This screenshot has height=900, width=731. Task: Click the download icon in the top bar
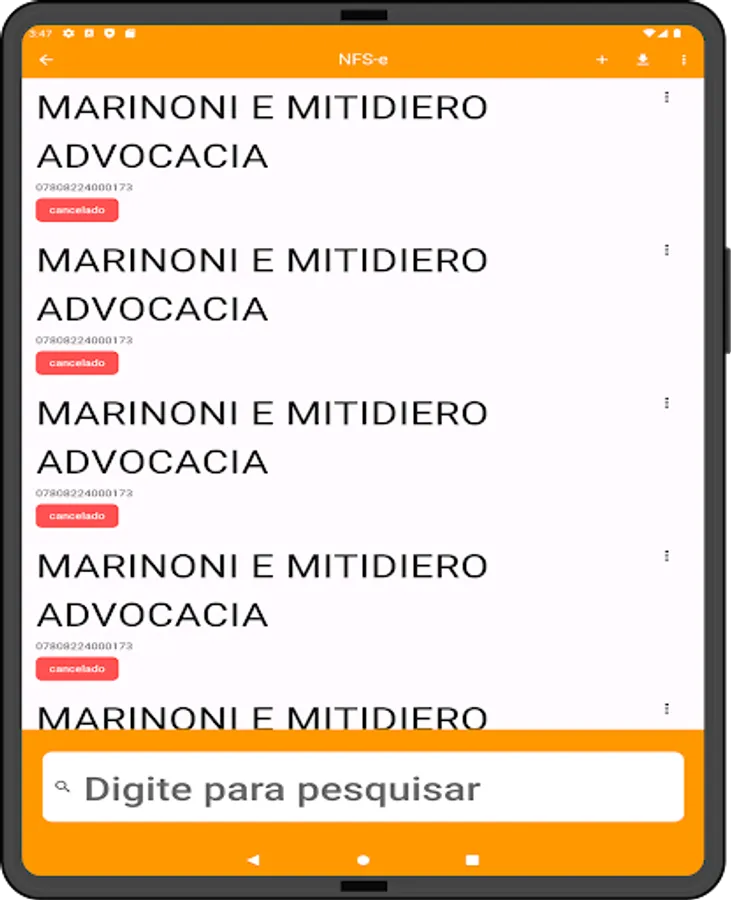(641, 59)
